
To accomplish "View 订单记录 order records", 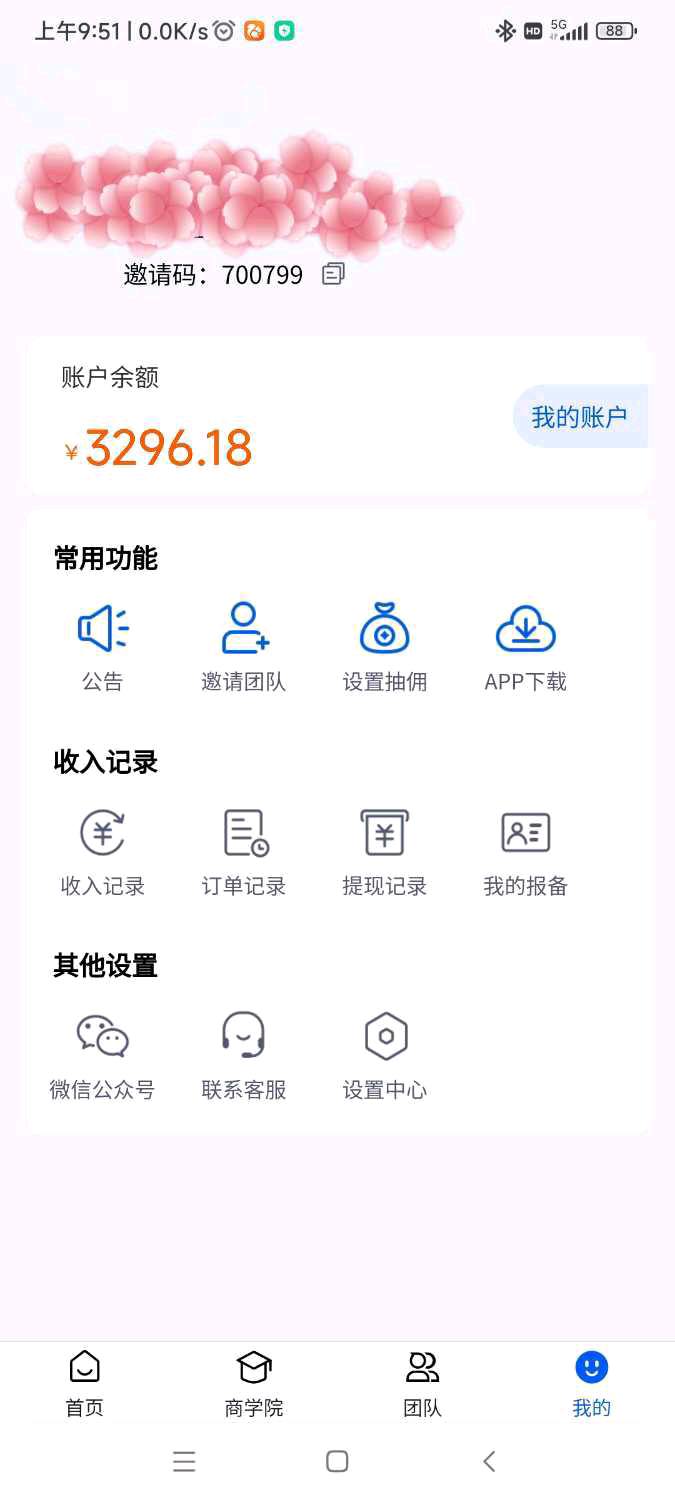I will click(244, 851).
